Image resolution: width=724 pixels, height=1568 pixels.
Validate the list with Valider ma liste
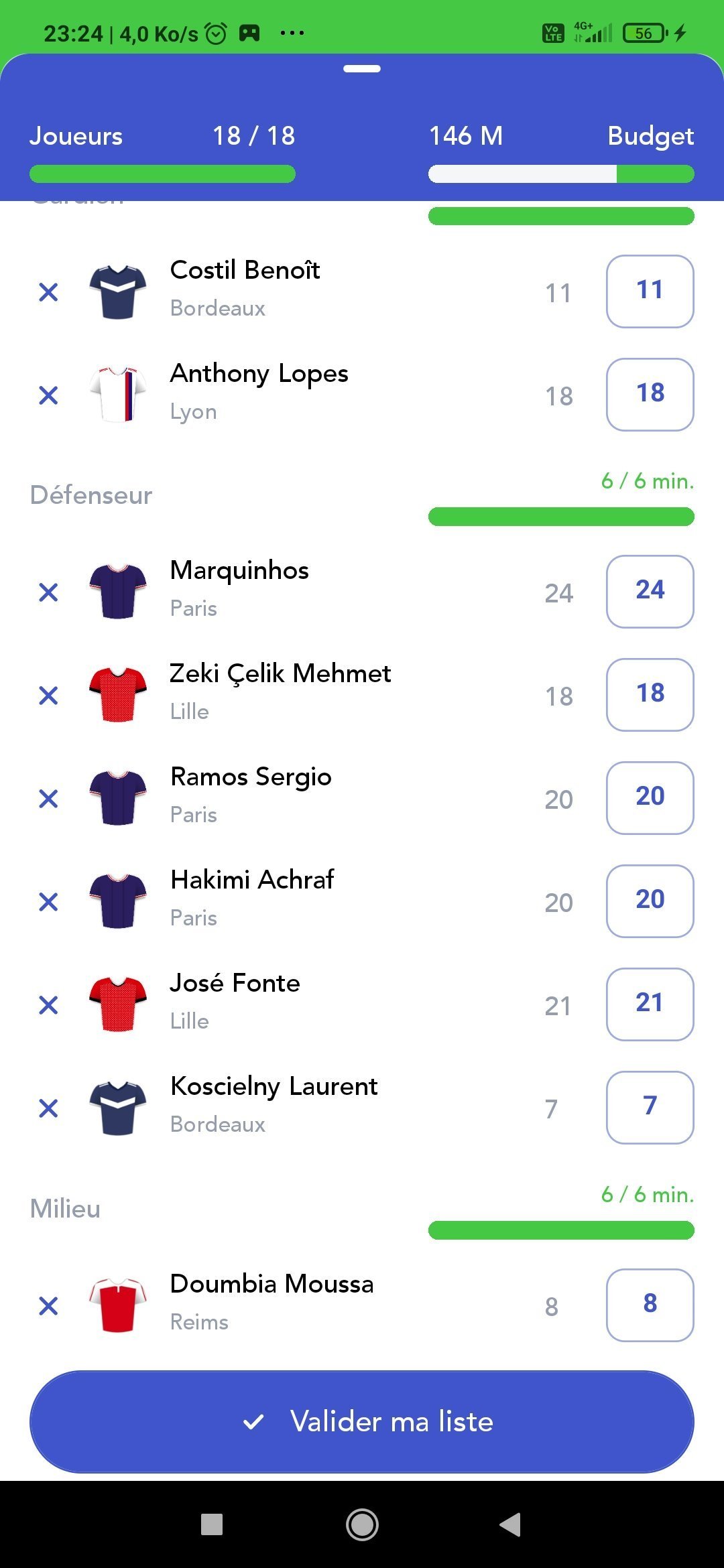click(362, 1421)
